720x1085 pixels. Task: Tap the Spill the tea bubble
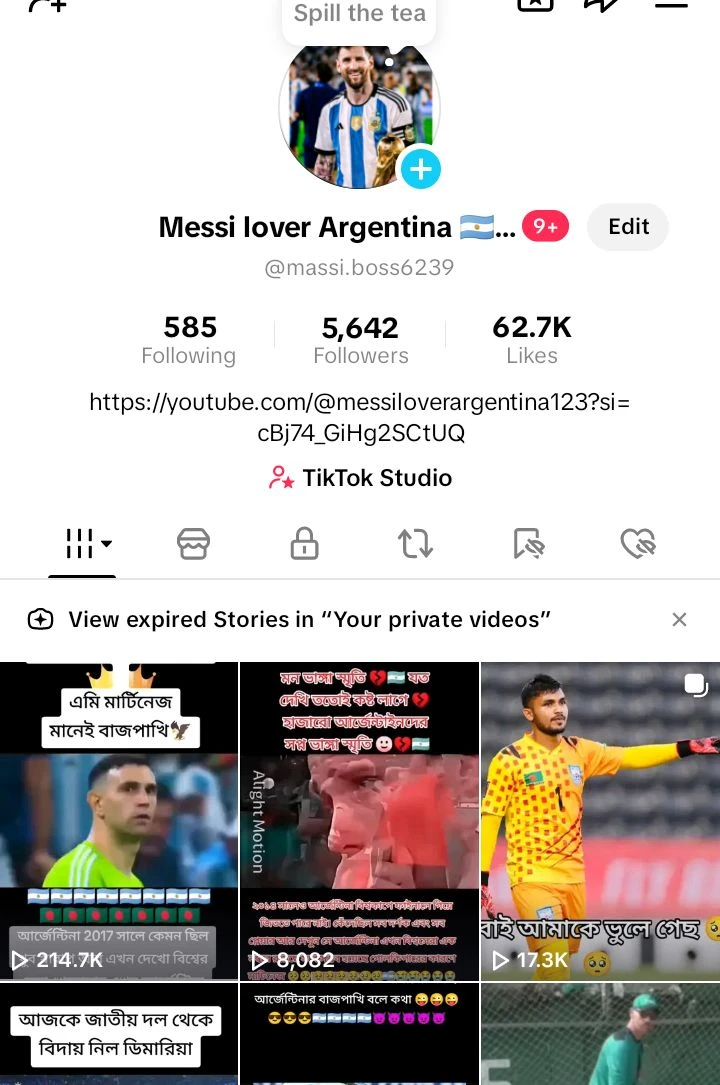pyautogui.click(x=359, y=16)
